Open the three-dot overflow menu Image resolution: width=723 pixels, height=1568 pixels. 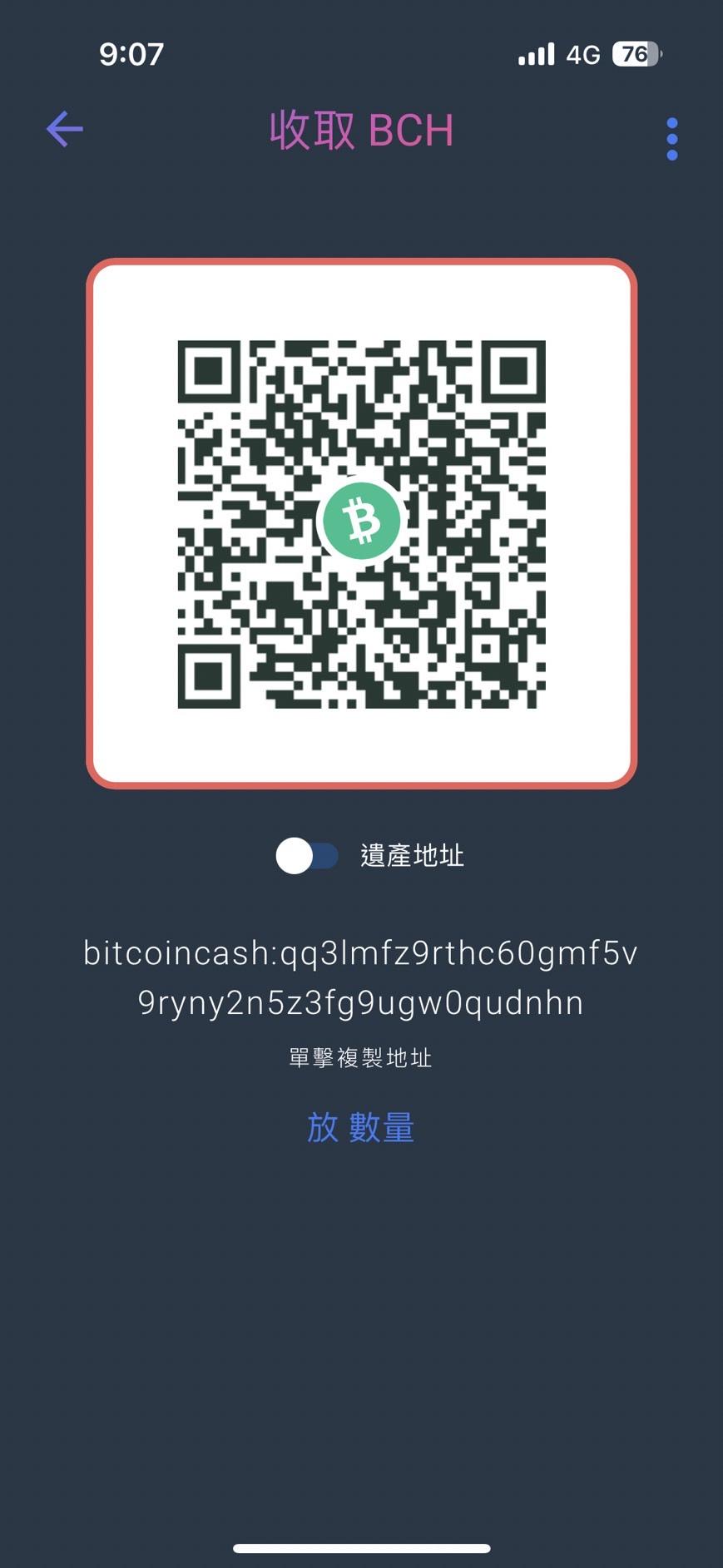(x=671, y=138)
